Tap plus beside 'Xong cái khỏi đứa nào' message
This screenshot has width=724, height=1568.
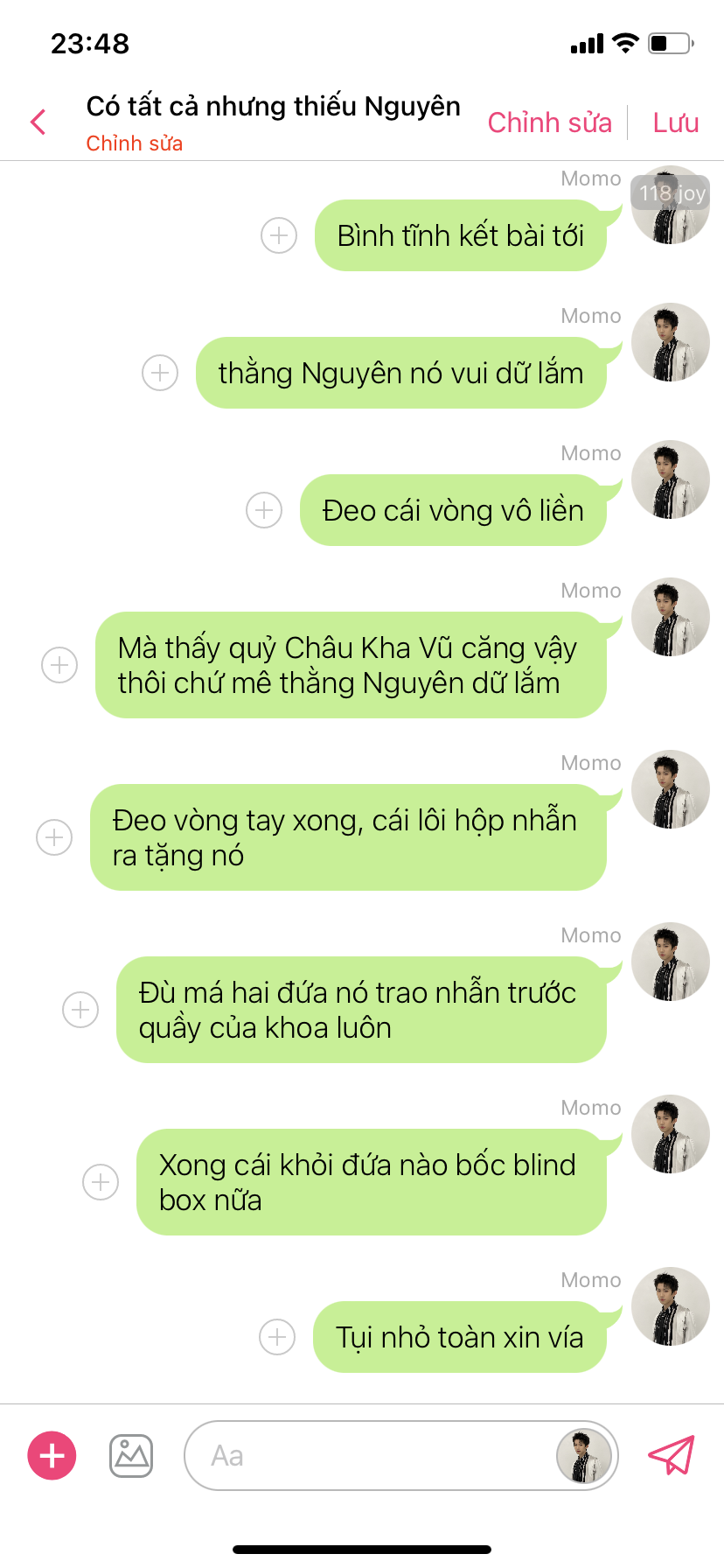pyautogui.click(x=101, y=1182)
